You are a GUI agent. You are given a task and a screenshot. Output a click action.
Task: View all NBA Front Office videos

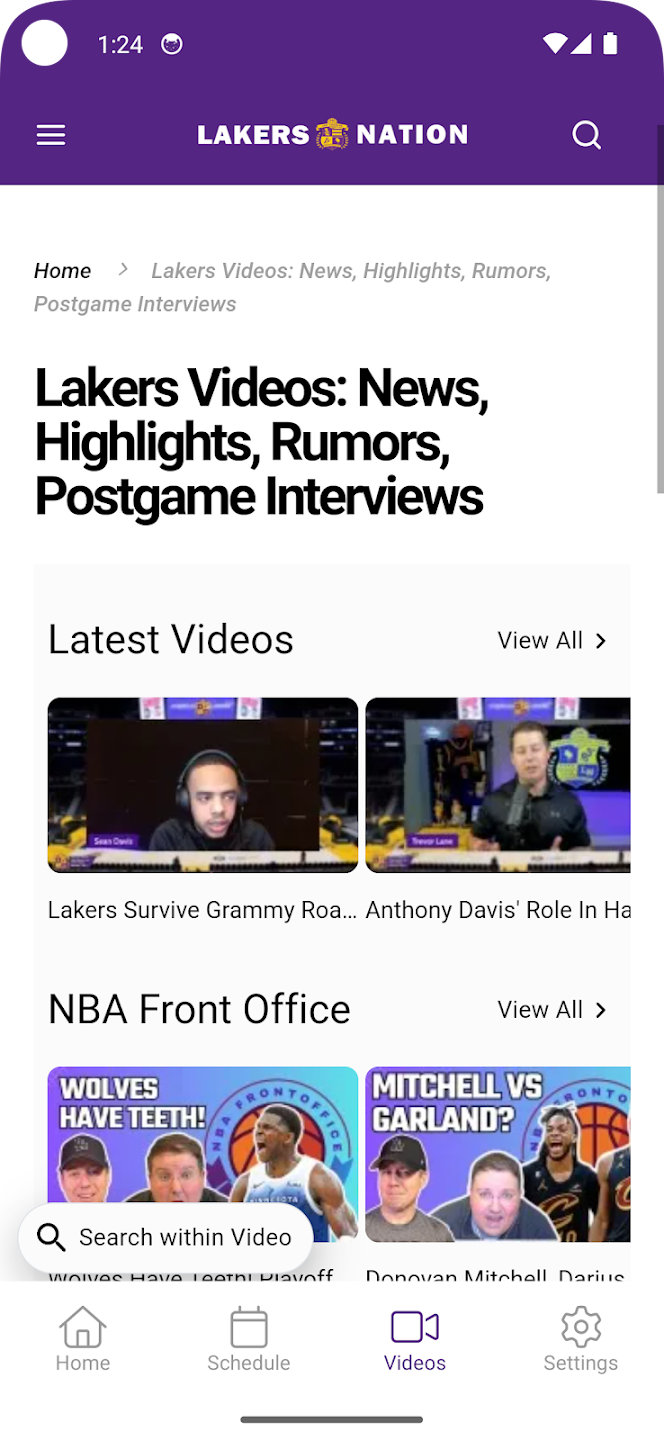(x=552, y=1010)
